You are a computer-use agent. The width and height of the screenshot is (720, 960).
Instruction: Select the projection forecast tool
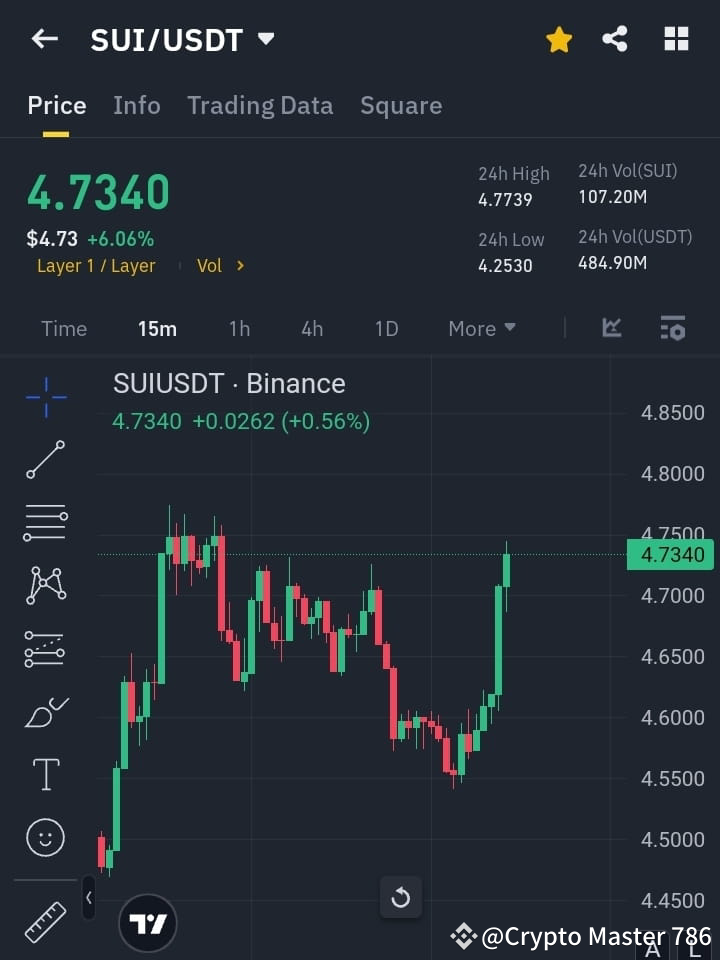[45, 649]
